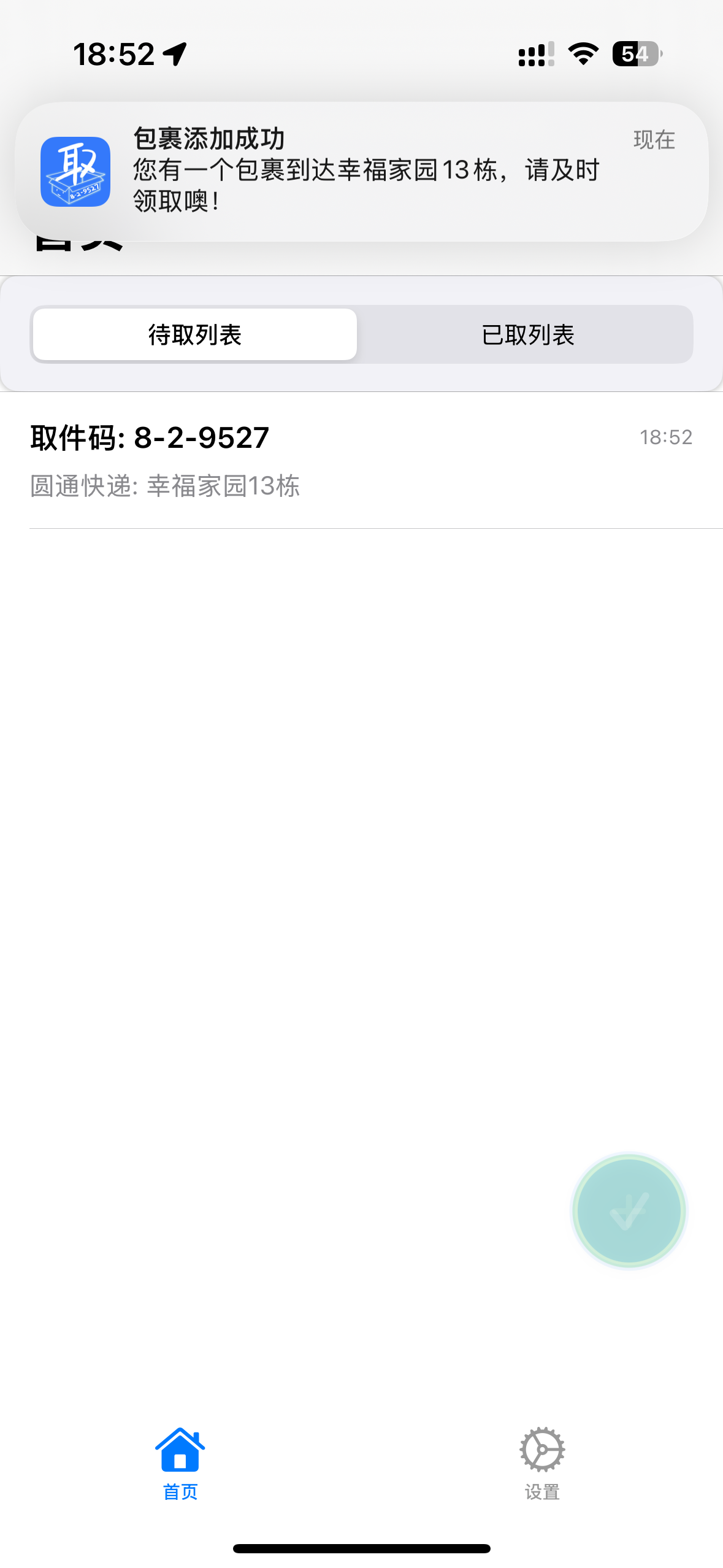Switch to the 已取列表 segment
Image resolution: width=723 pixels, height=1568 pixels.
[x=528, y=335]
